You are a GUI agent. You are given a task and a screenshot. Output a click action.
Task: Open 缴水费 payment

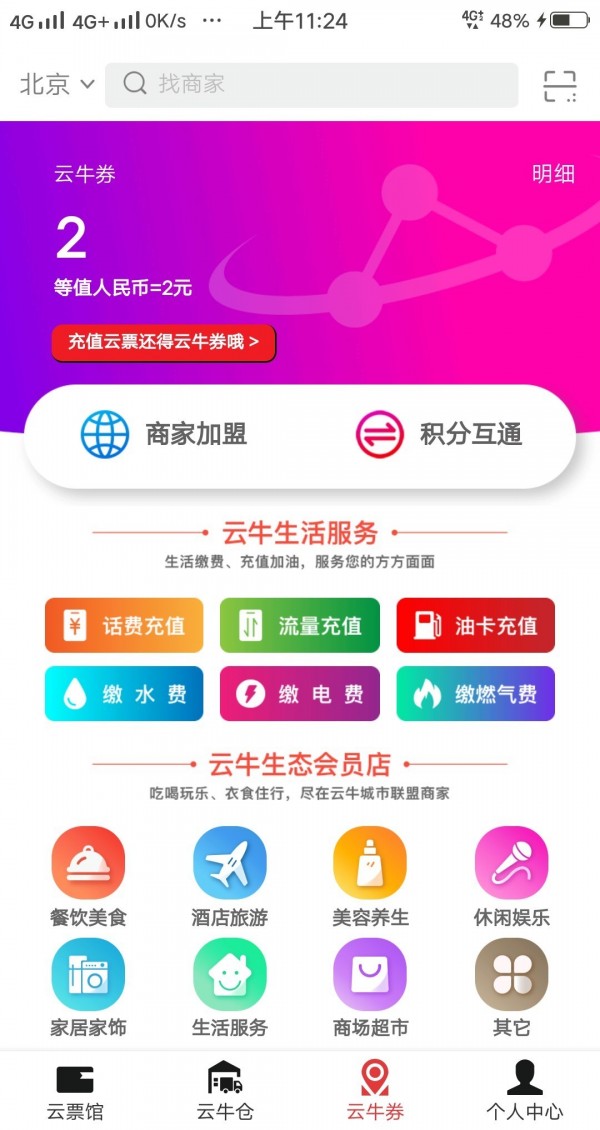124,694
